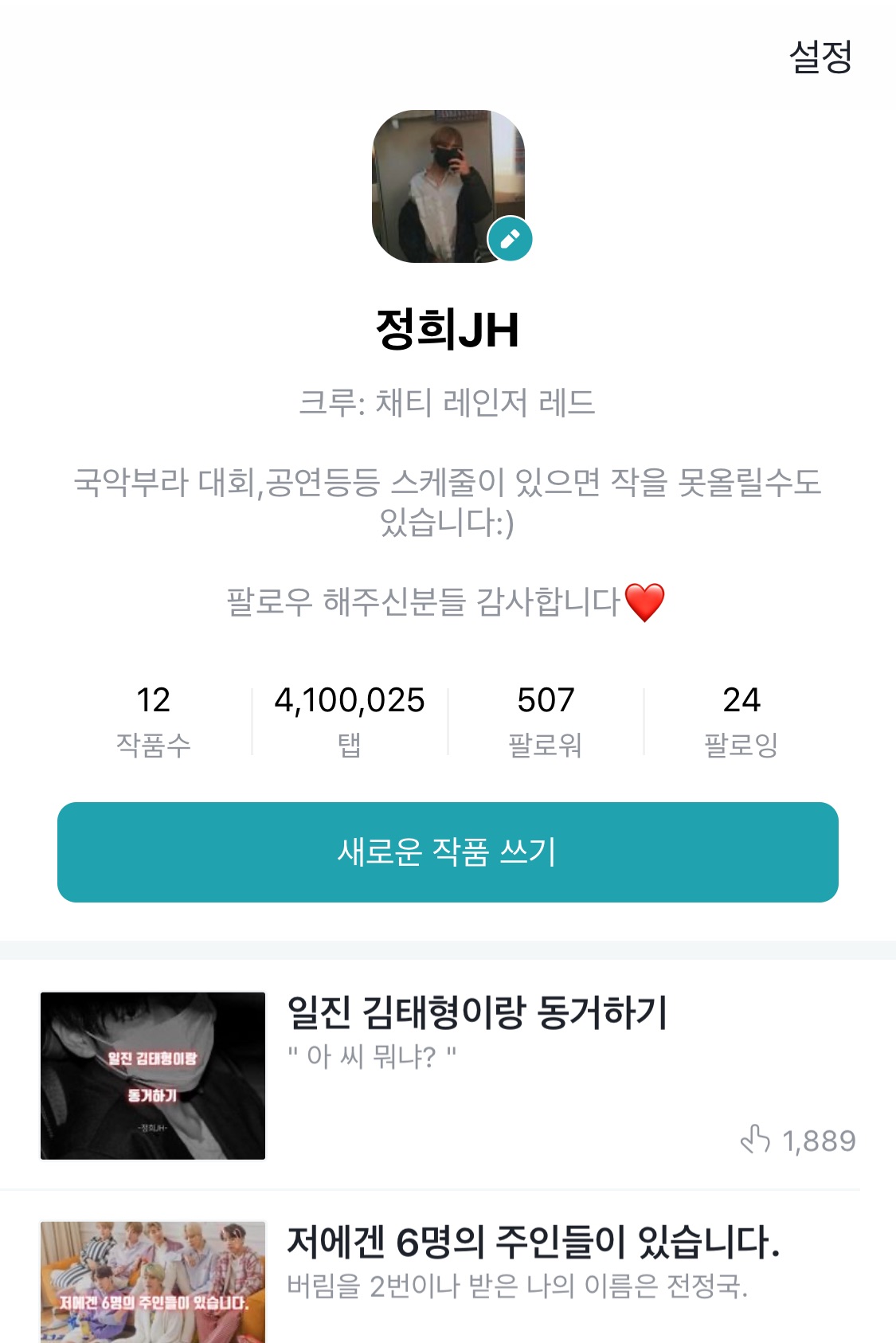View the 507 팔로워 list

546,720
